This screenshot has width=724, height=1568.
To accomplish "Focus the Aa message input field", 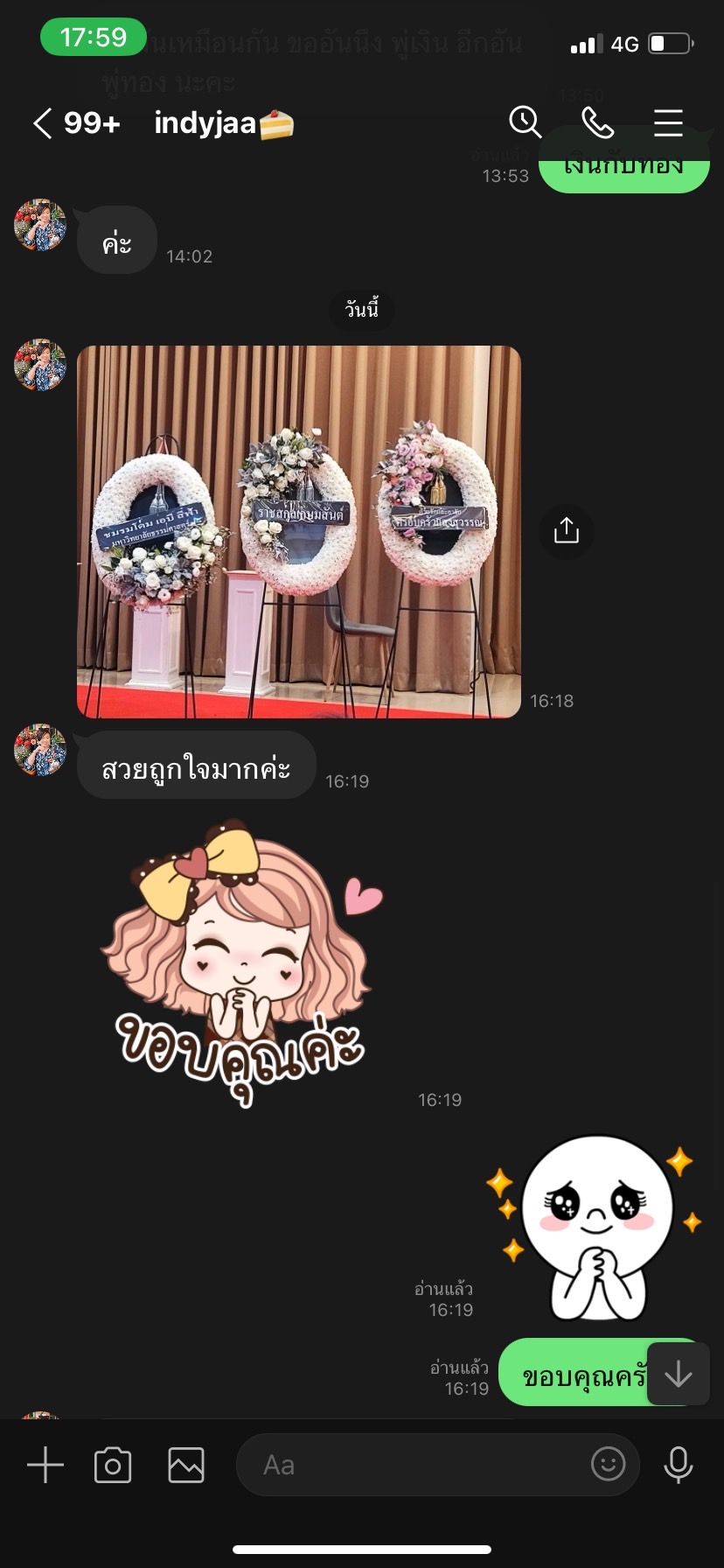I will (x=411, y=1465).
